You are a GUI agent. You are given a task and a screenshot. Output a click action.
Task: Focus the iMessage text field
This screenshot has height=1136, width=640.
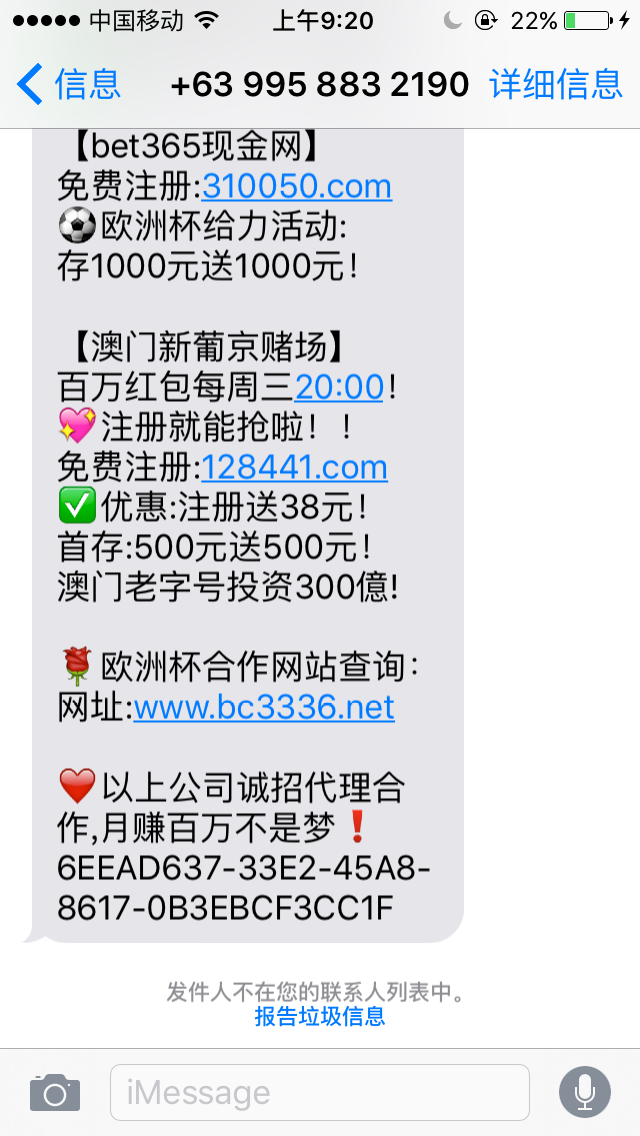319,1092
